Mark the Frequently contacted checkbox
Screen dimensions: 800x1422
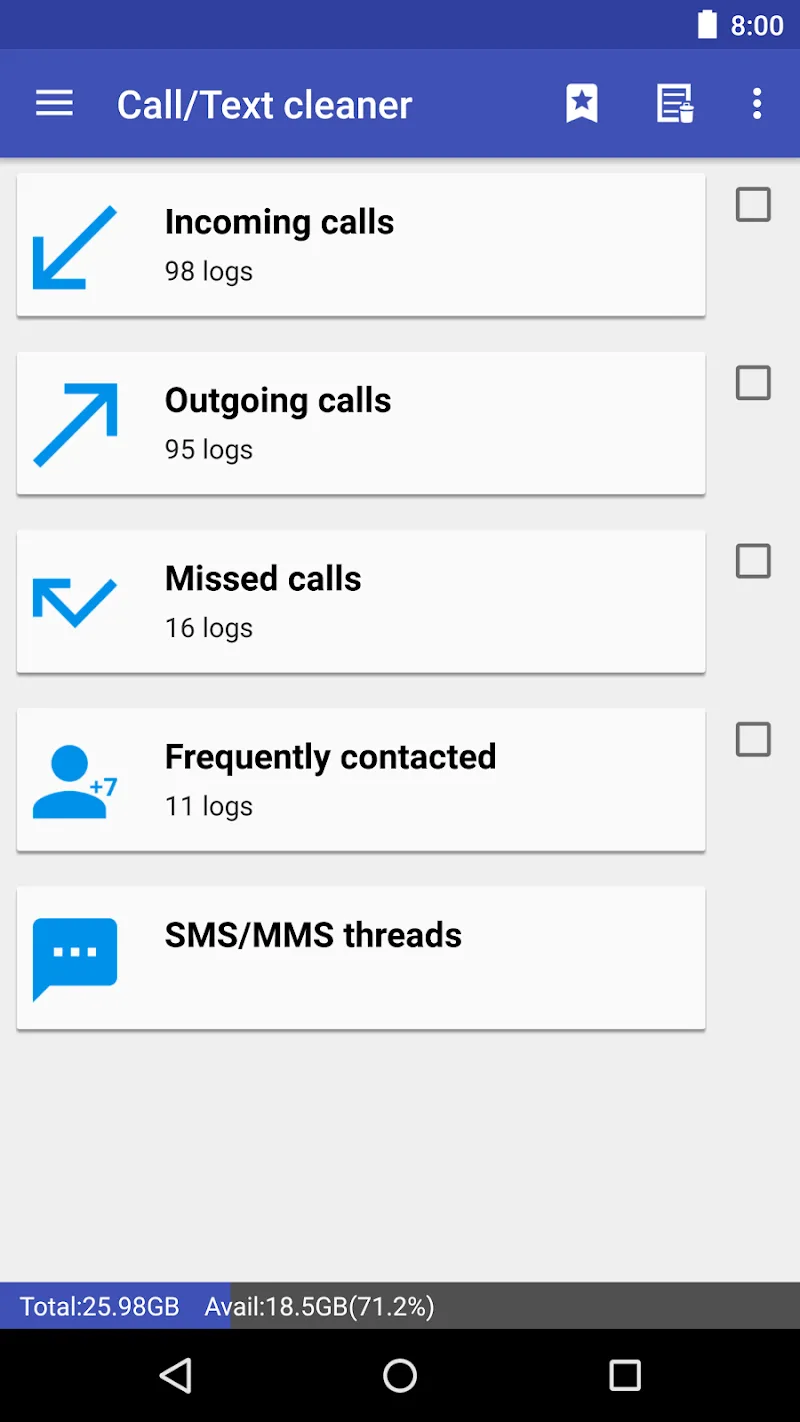click(x=753, y=740)
